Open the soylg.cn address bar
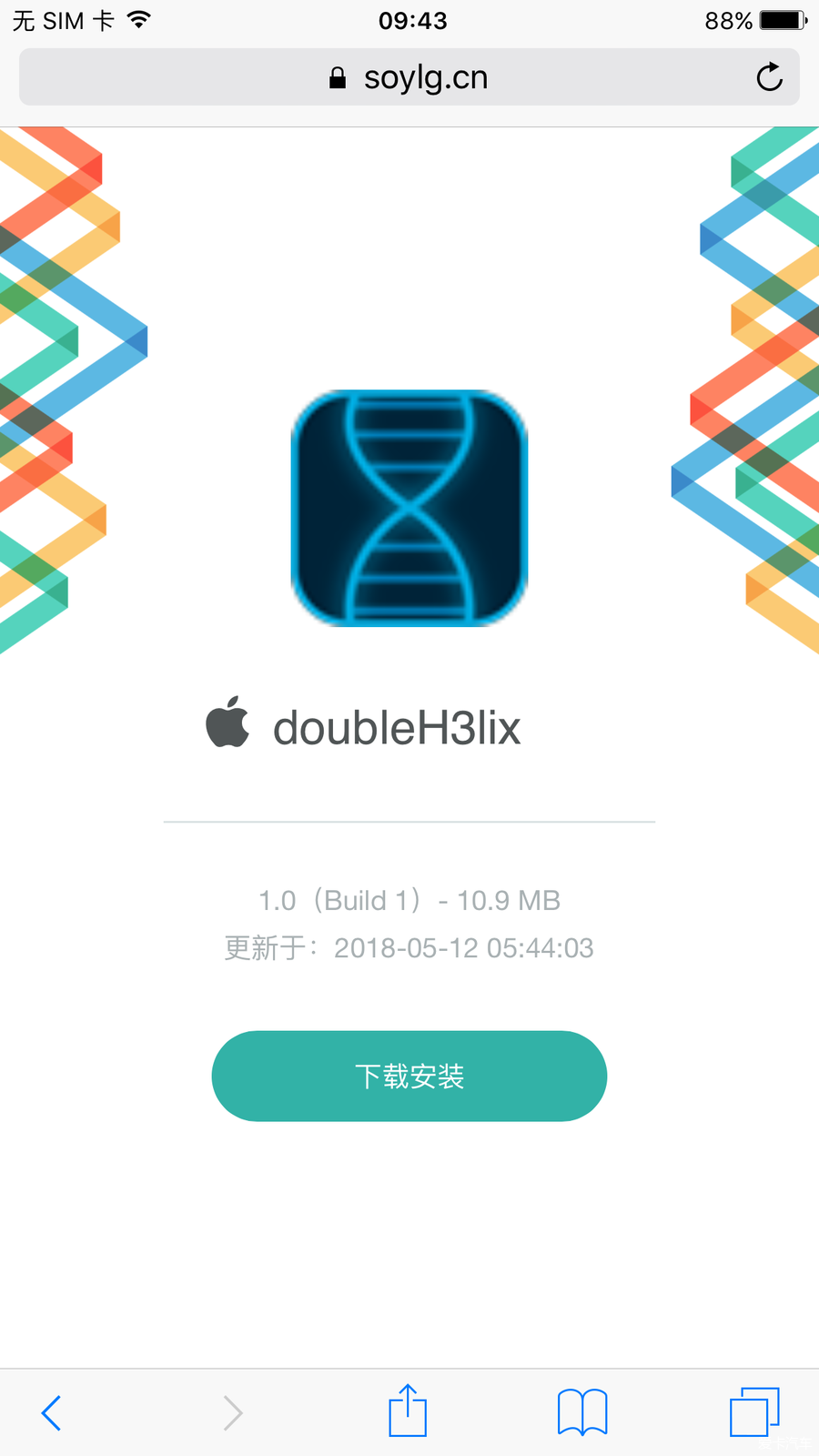The width and height of the screenshot is (819, 1456). click(409, 77)
